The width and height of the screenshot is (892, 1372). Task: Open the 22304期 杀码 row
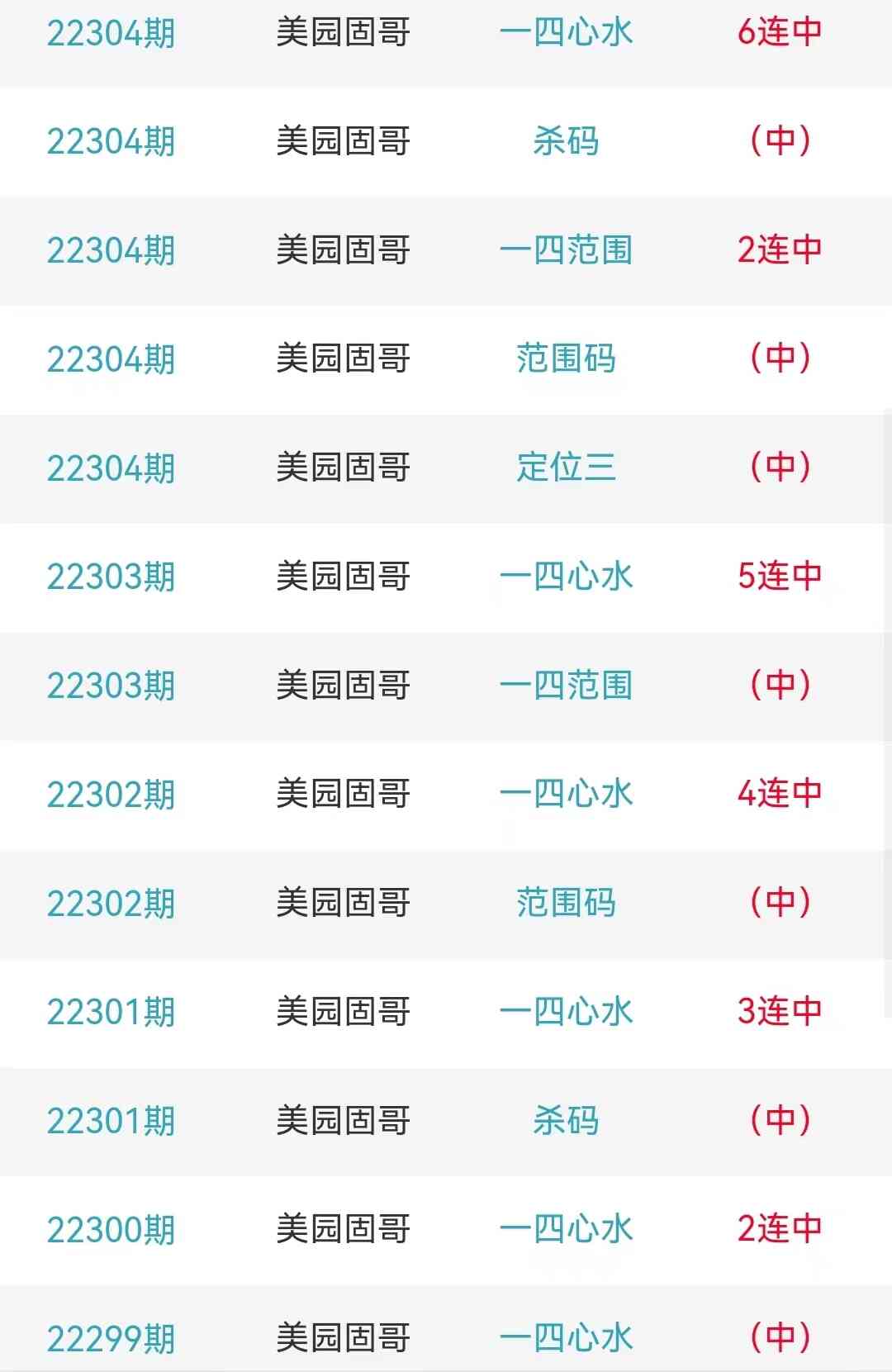566,141
